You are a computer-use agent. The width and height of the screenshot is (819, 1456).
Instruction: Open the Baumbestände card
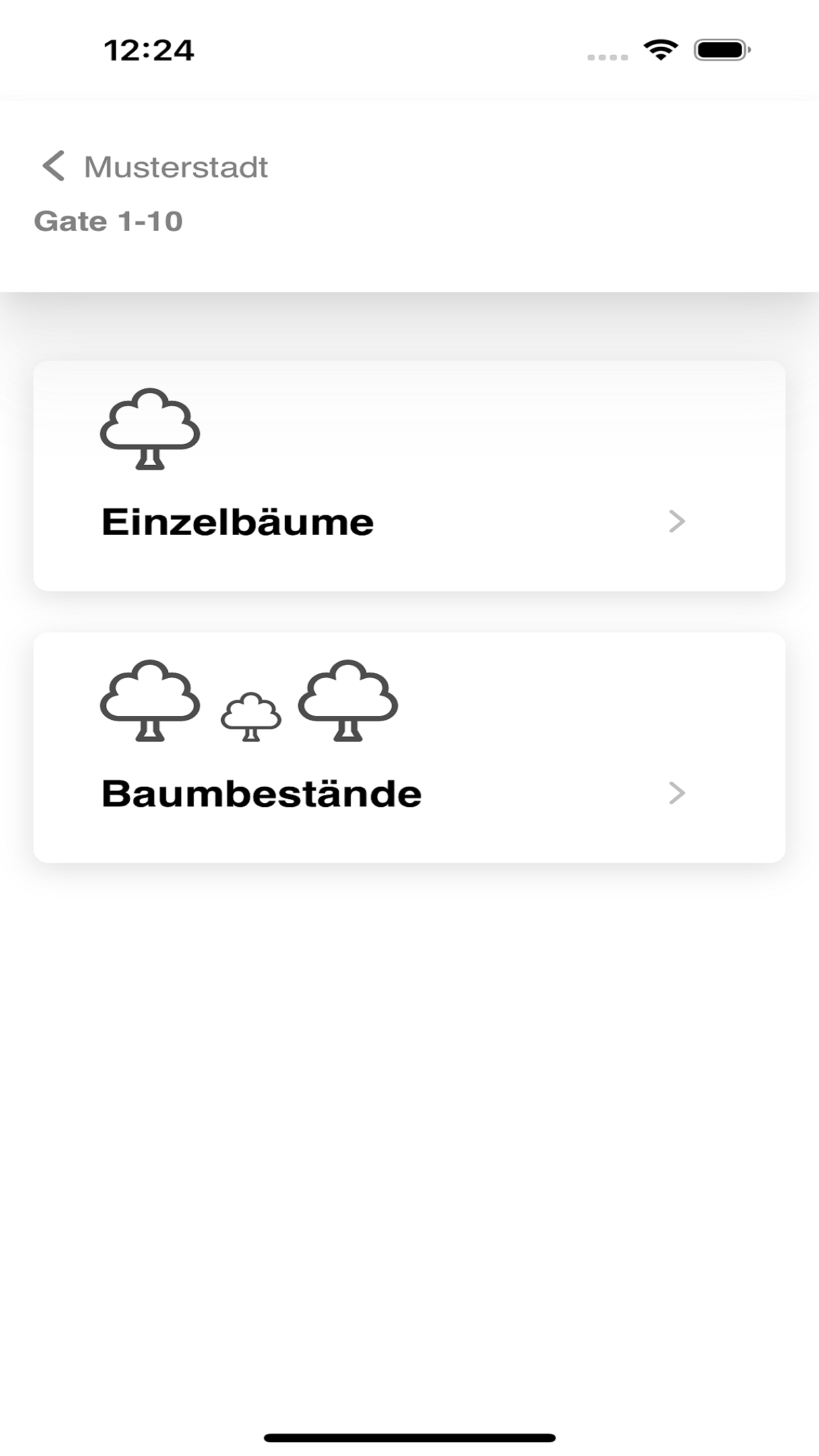pyautogui.click(x=409, y=747)
